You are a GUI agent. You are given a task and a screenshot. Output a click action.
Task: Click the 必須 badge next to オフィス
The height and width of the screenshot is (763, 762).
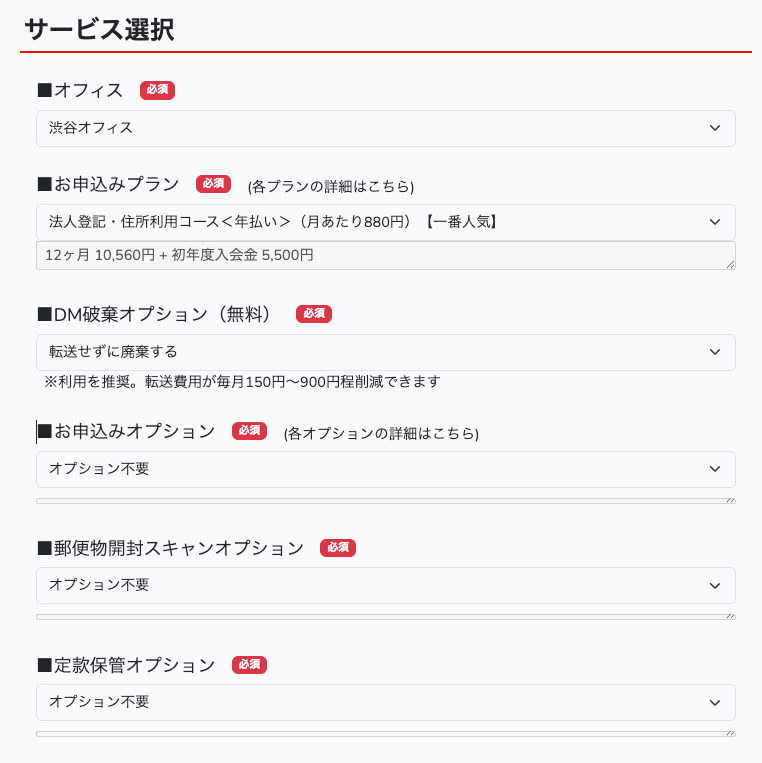(157, 90)
